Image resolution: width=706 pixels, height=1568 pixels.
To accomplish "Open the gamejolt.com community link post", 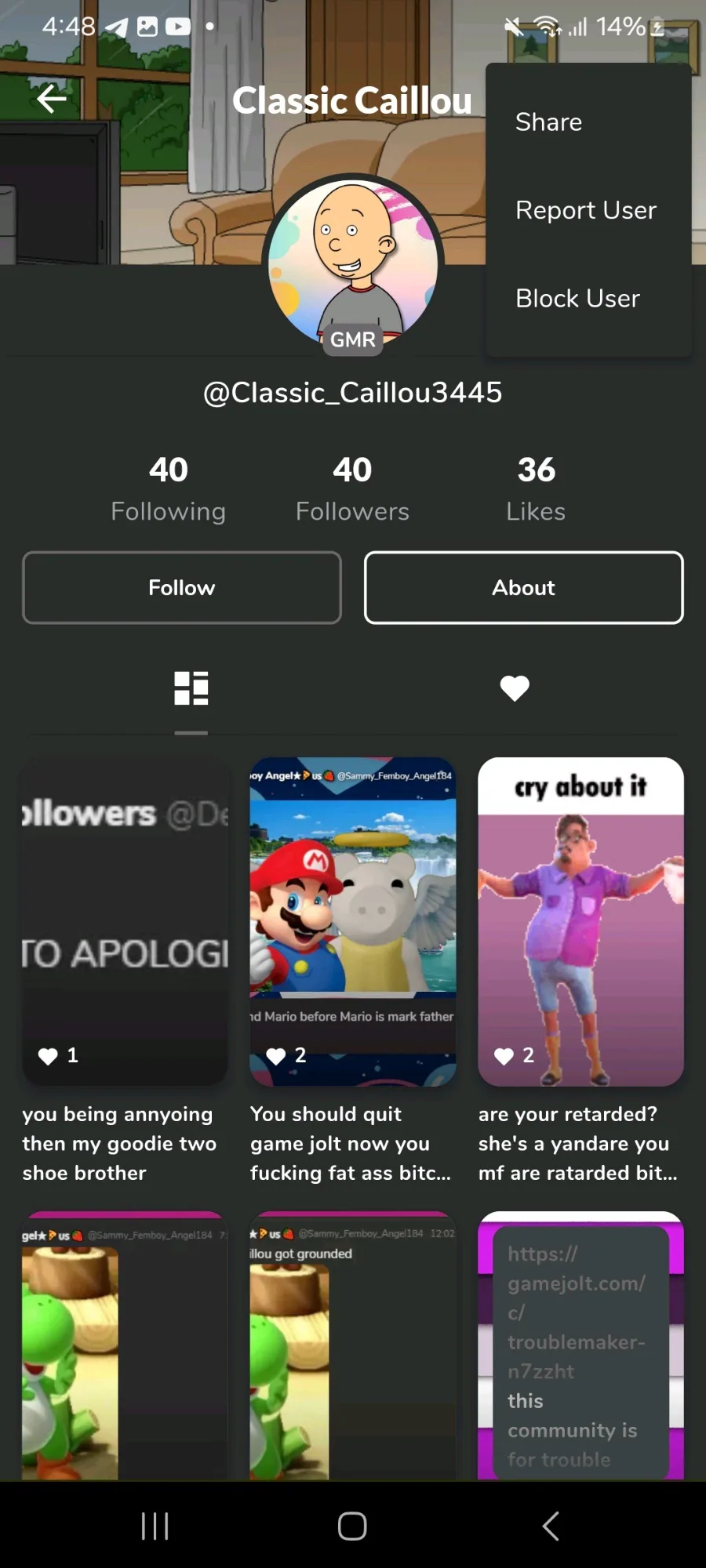I will click(x=581, y=1346).
